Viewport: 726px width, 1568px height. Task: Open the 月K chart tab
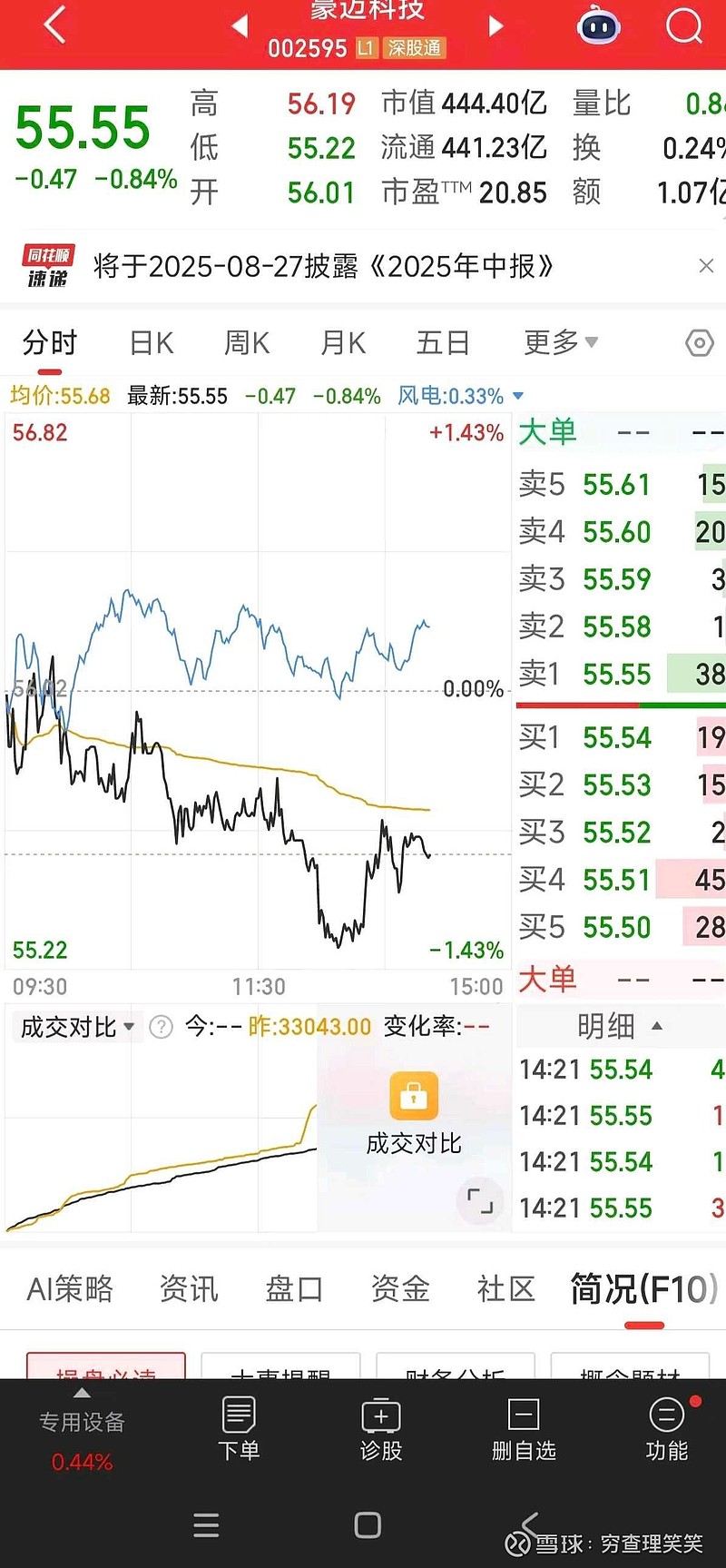pos(343,343)
